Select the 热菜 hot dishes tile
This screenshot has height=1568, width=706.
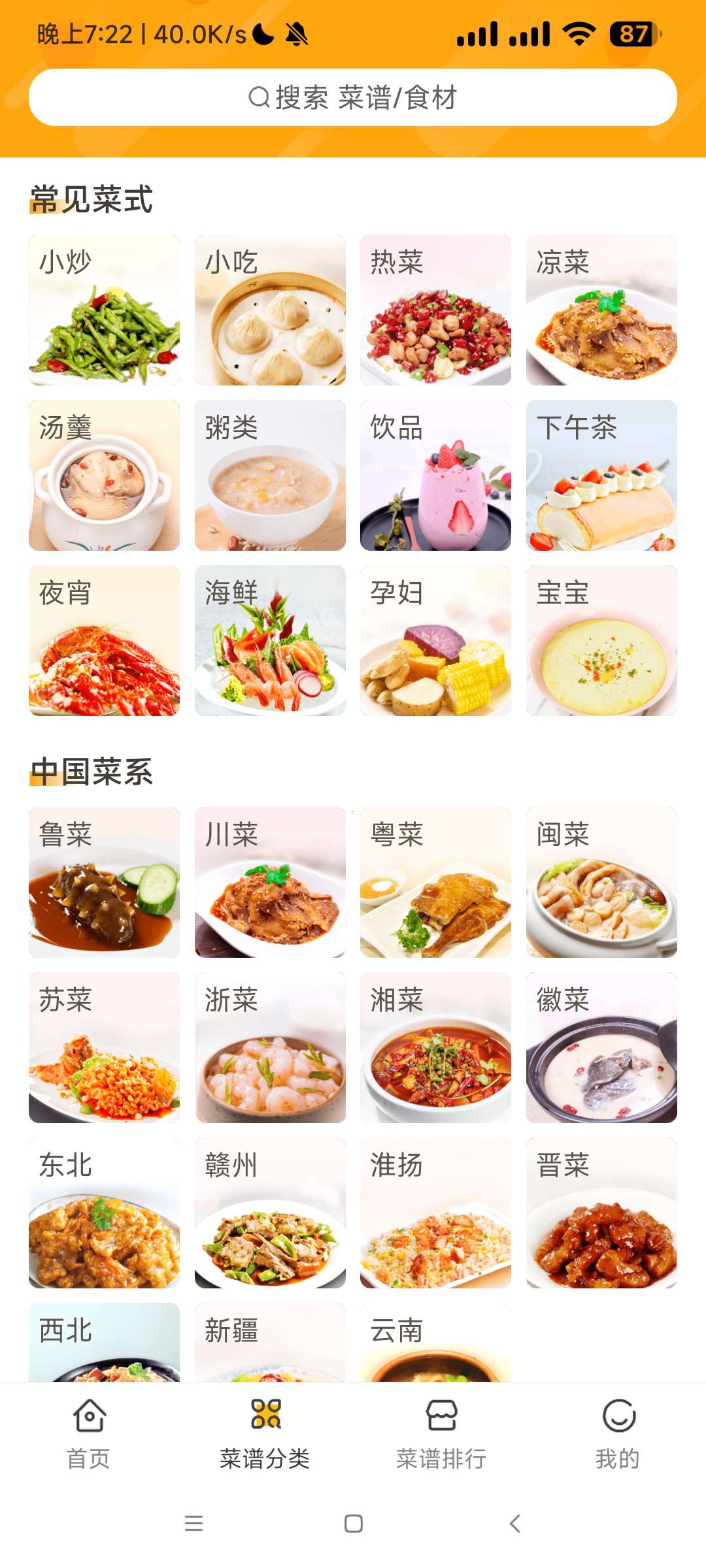(x=435, y=310)
